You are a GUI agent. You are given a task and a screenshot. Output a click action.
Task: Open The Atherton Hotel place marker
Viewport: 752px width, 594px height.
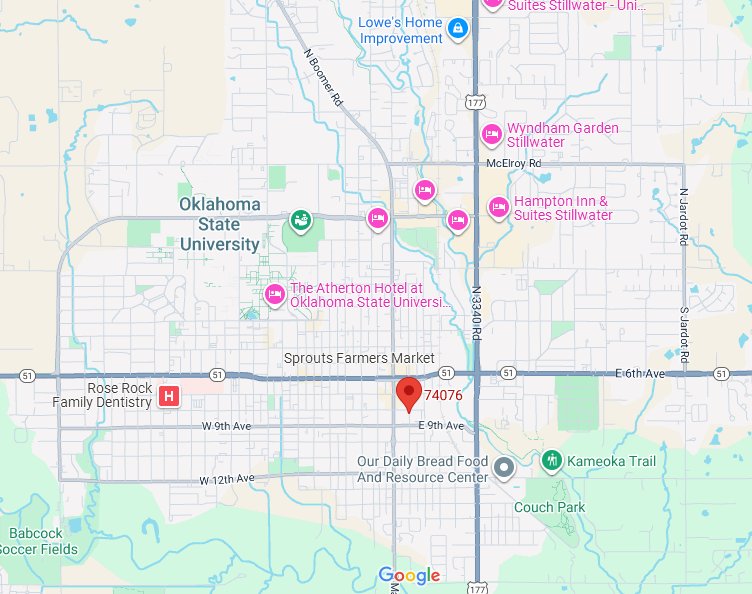click(274, 294)
